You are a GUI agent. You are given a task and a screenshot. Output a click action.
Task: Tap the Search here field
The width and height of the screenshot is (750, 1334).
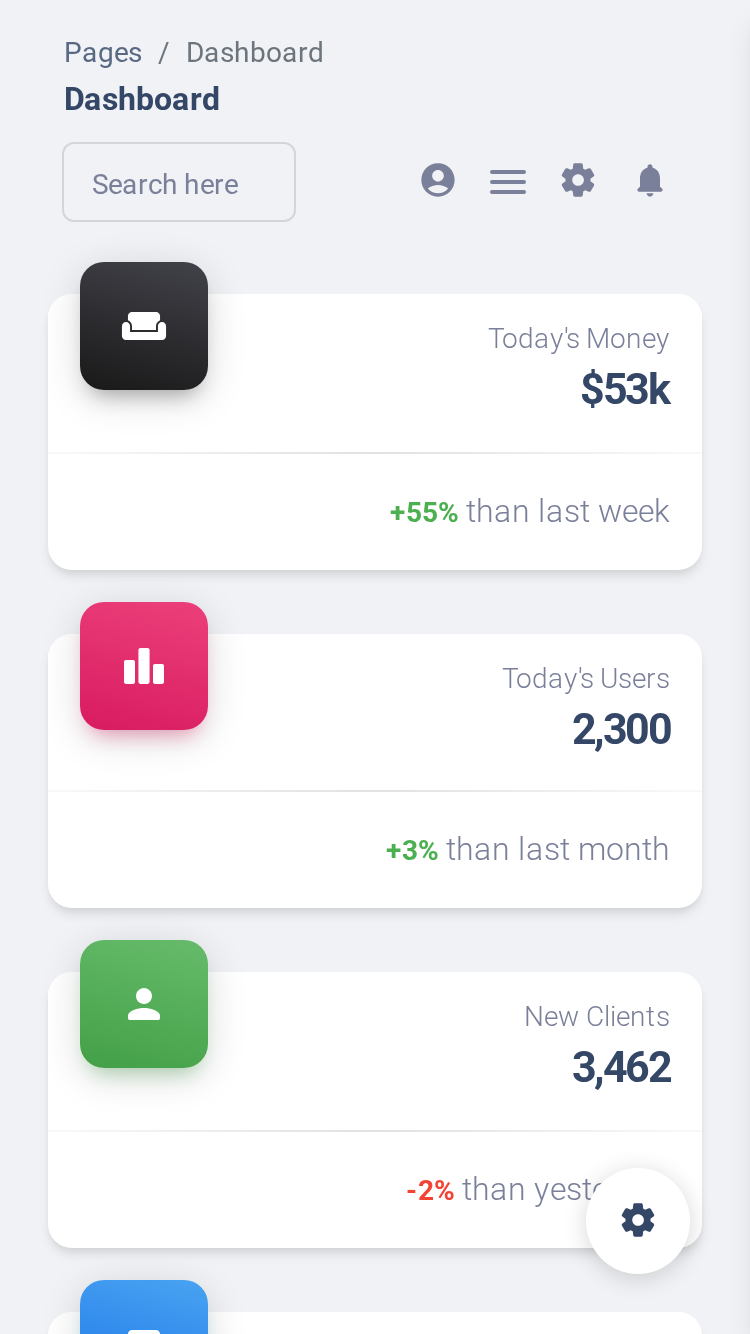coord(179,182)
